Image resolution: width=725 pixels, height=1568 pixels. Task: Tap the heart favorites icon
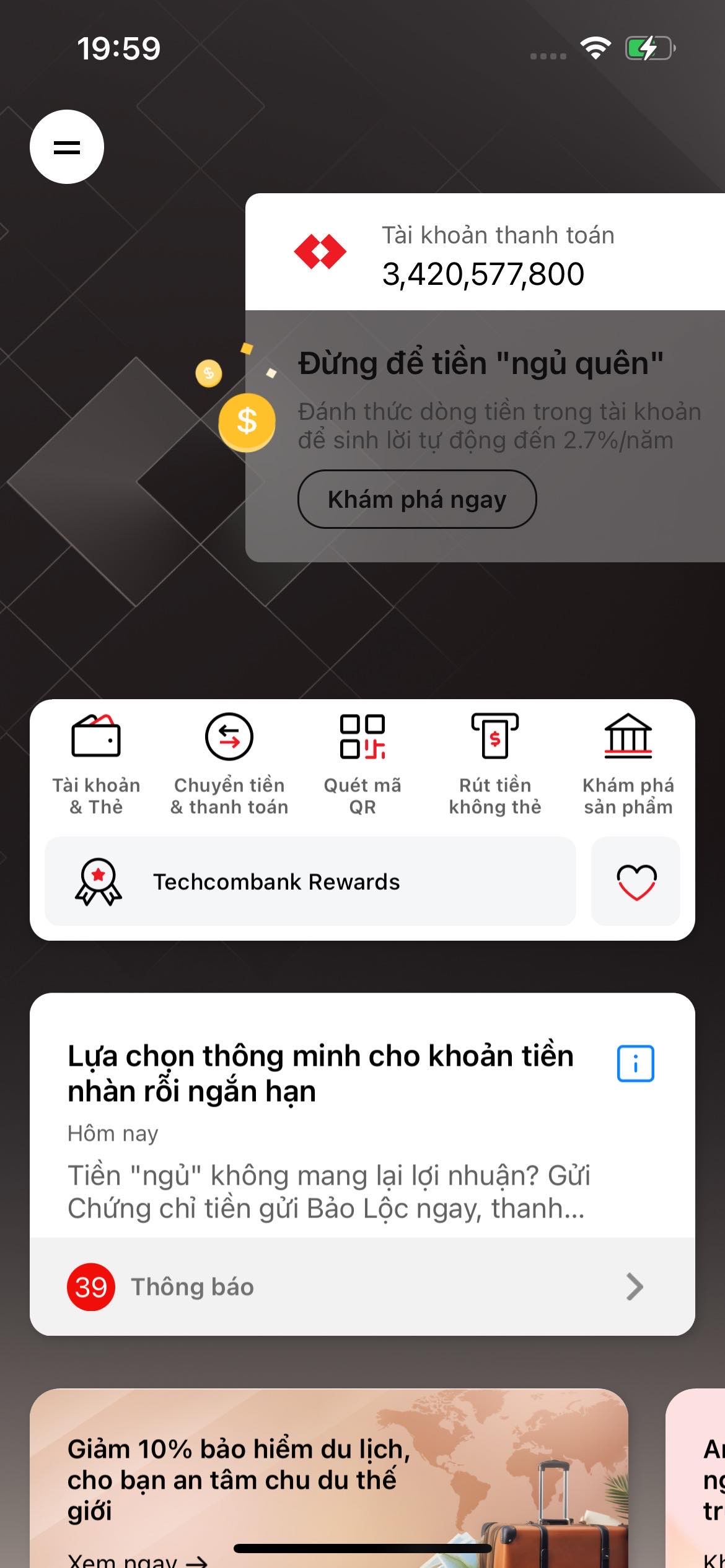coord(636,881)
